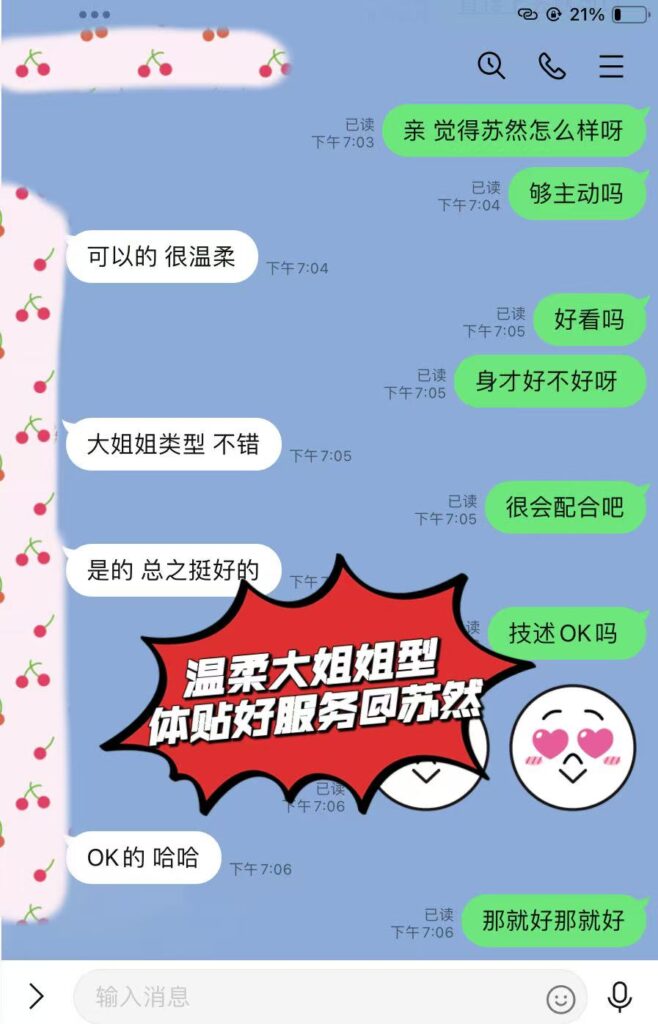Record a voice message
658x1024 pixels.
pyautogui.click(x=620, y=996)
